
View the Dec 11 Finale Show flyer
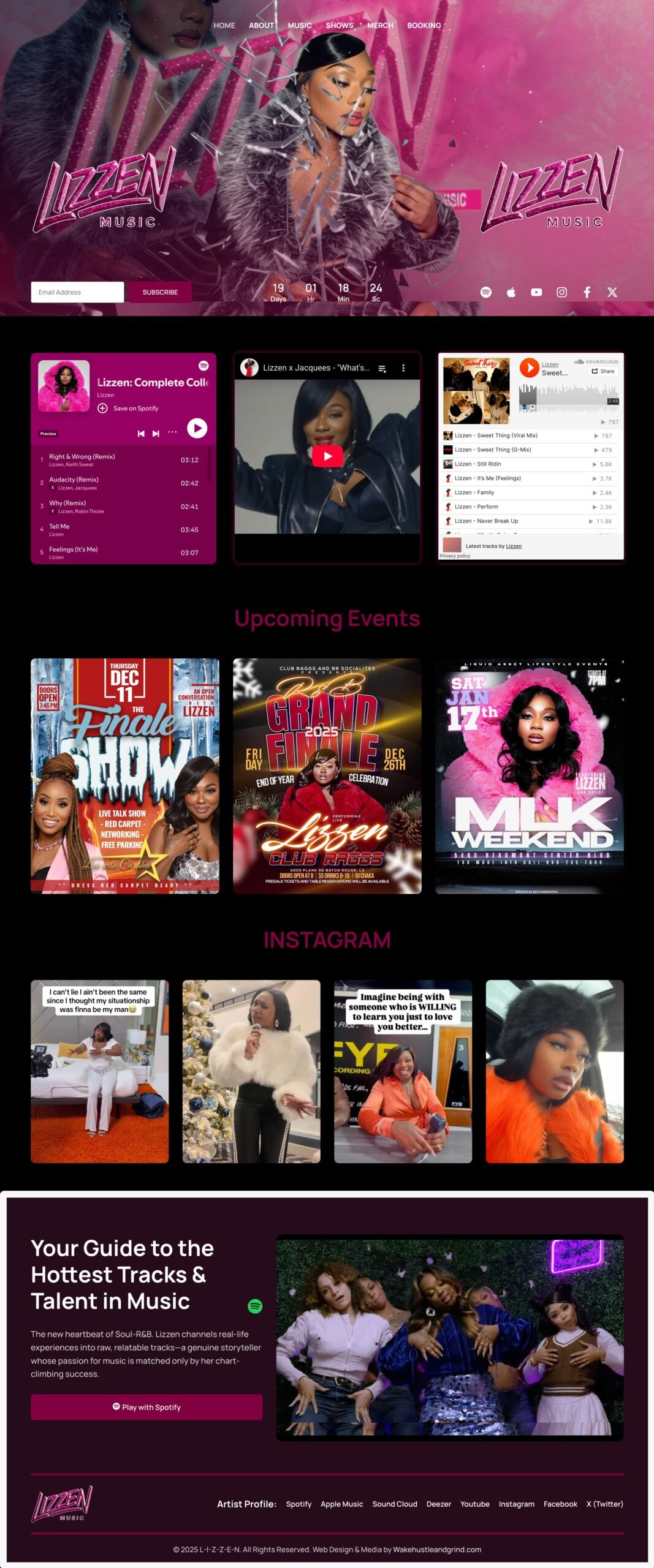(125, 775)
